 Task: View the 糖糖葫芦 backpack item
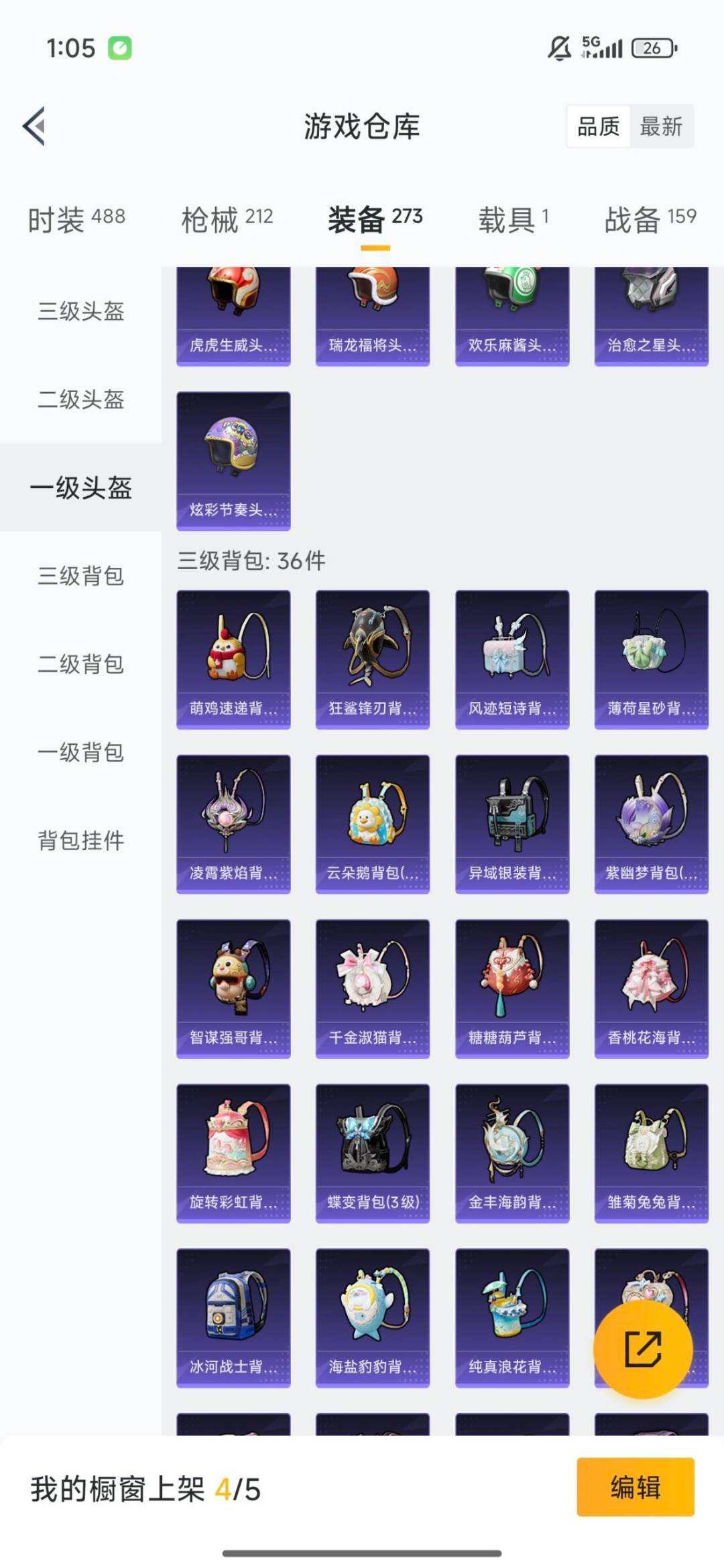[x=512, y=988]
